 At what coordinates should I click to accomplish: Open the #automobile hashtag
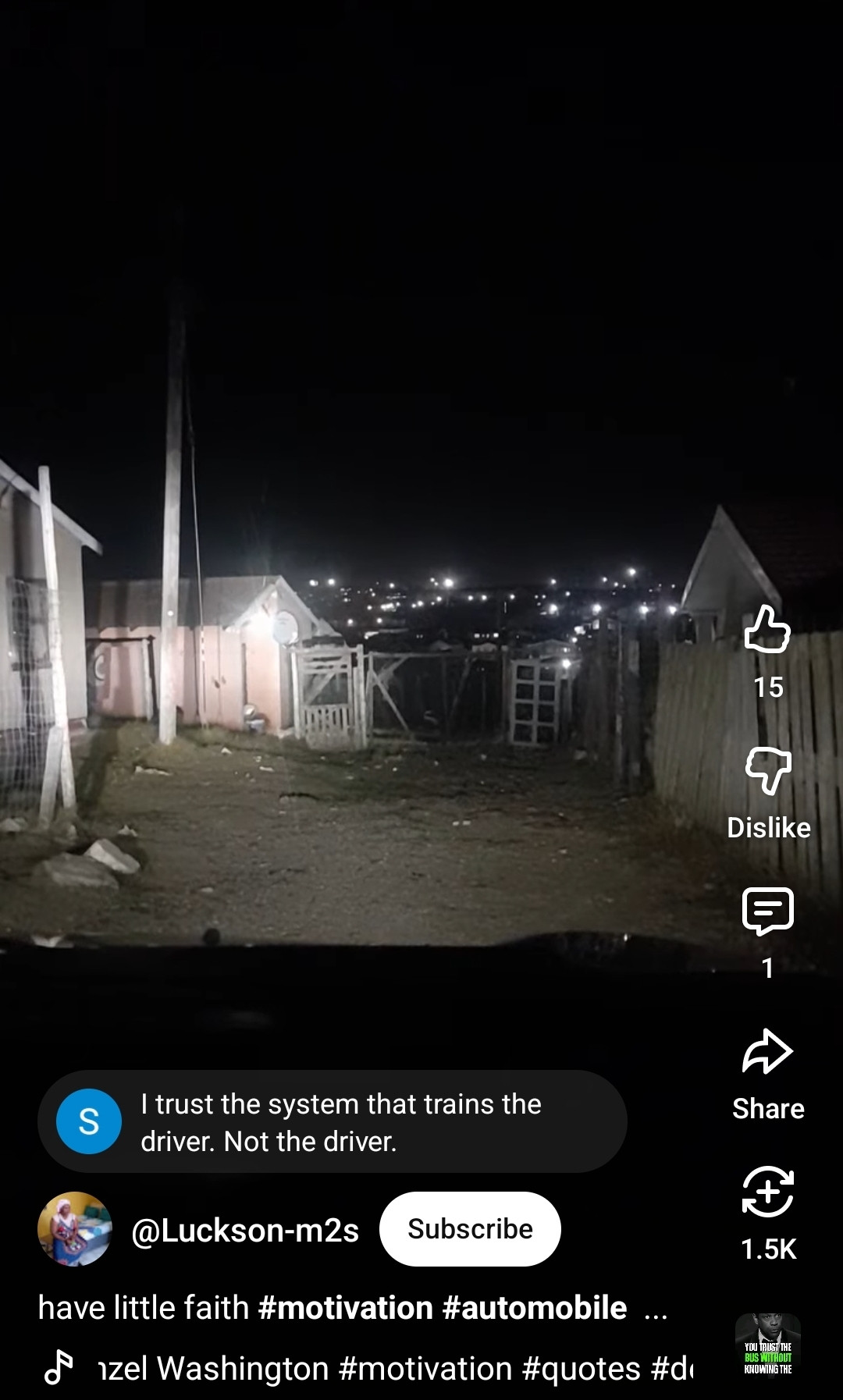pos(534,1308)
